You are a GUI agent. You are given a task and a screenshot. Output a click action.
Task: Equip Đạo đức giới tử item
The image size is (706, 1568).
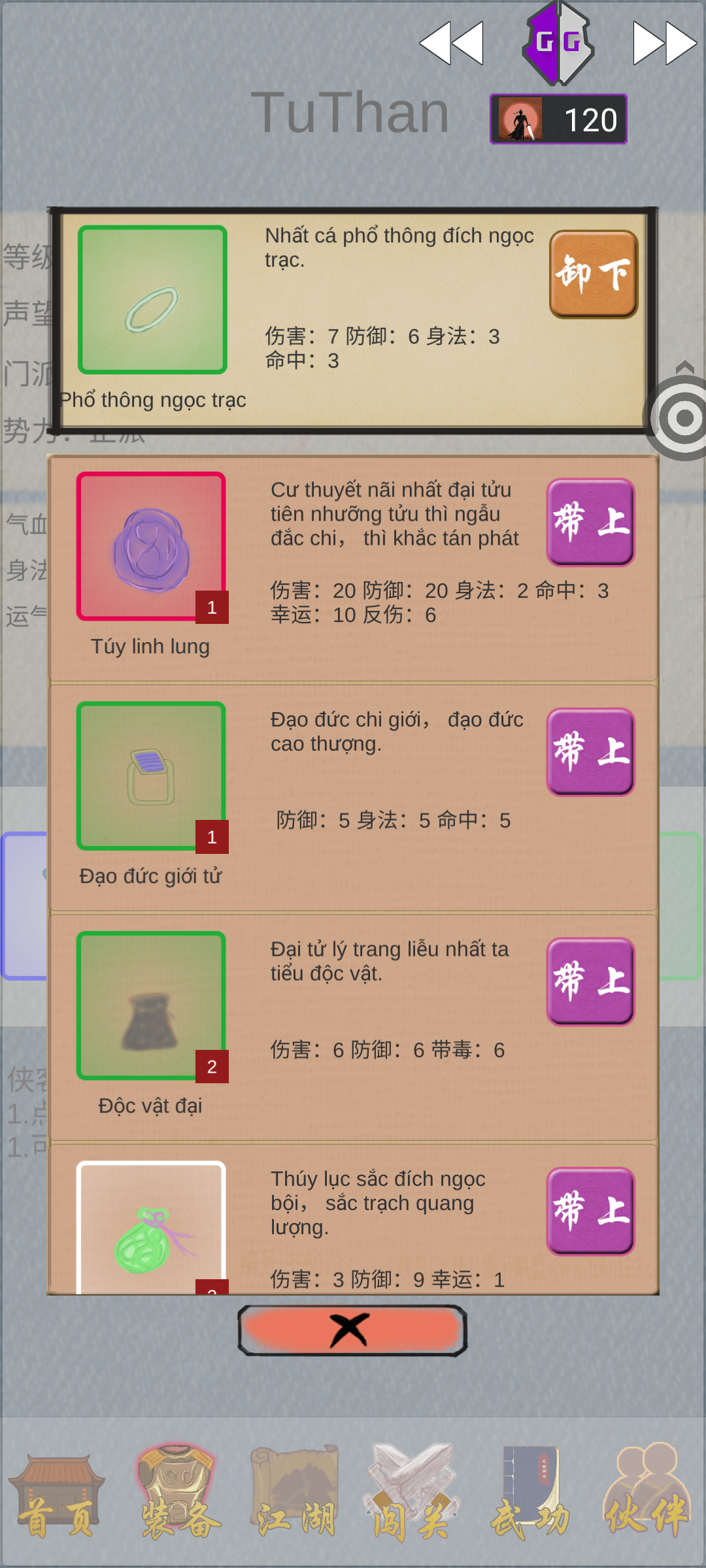pyautogui.click(x=590, y=752)
